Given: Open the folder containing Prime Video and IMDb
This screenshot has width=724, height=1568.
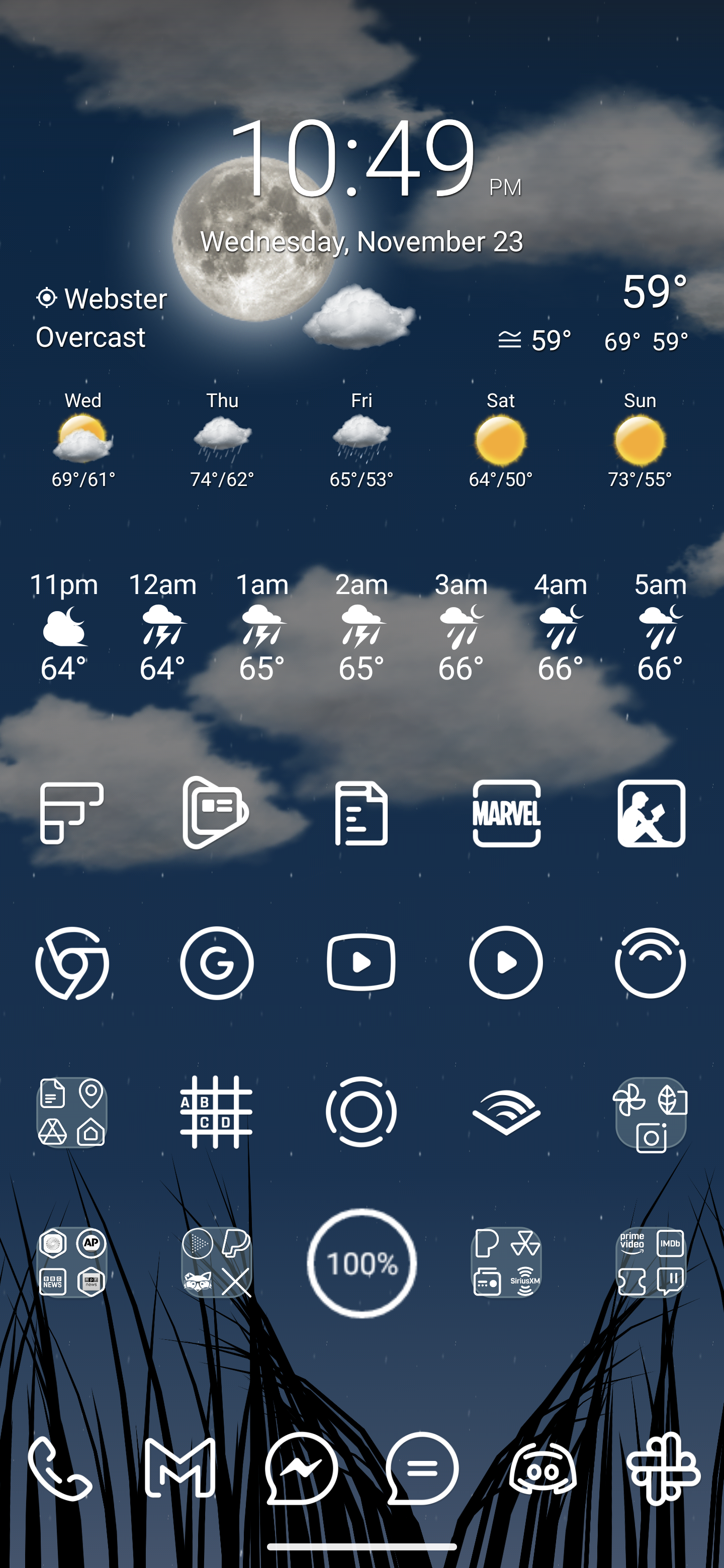Looking at the screenshot, I should click(651, 1262).
